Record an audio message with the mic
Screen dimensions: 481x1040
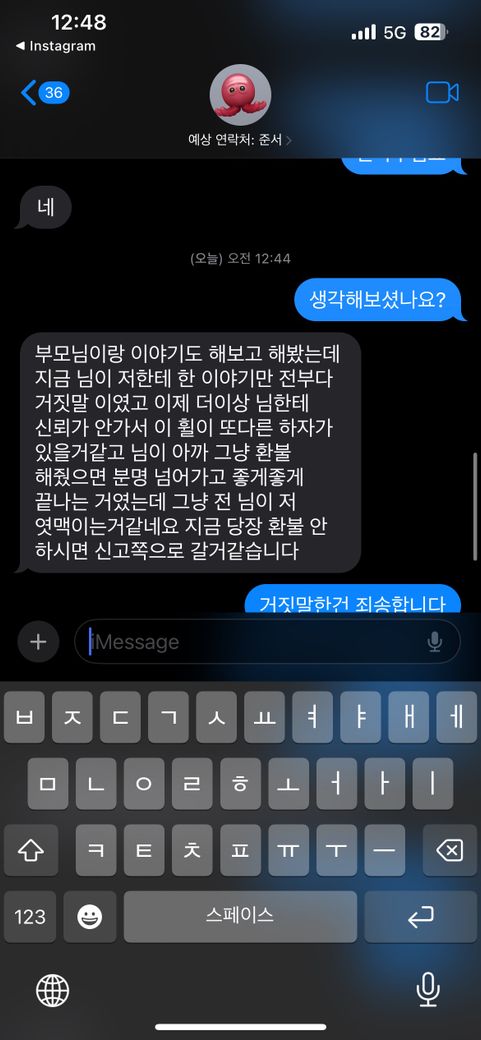[435, 642]
